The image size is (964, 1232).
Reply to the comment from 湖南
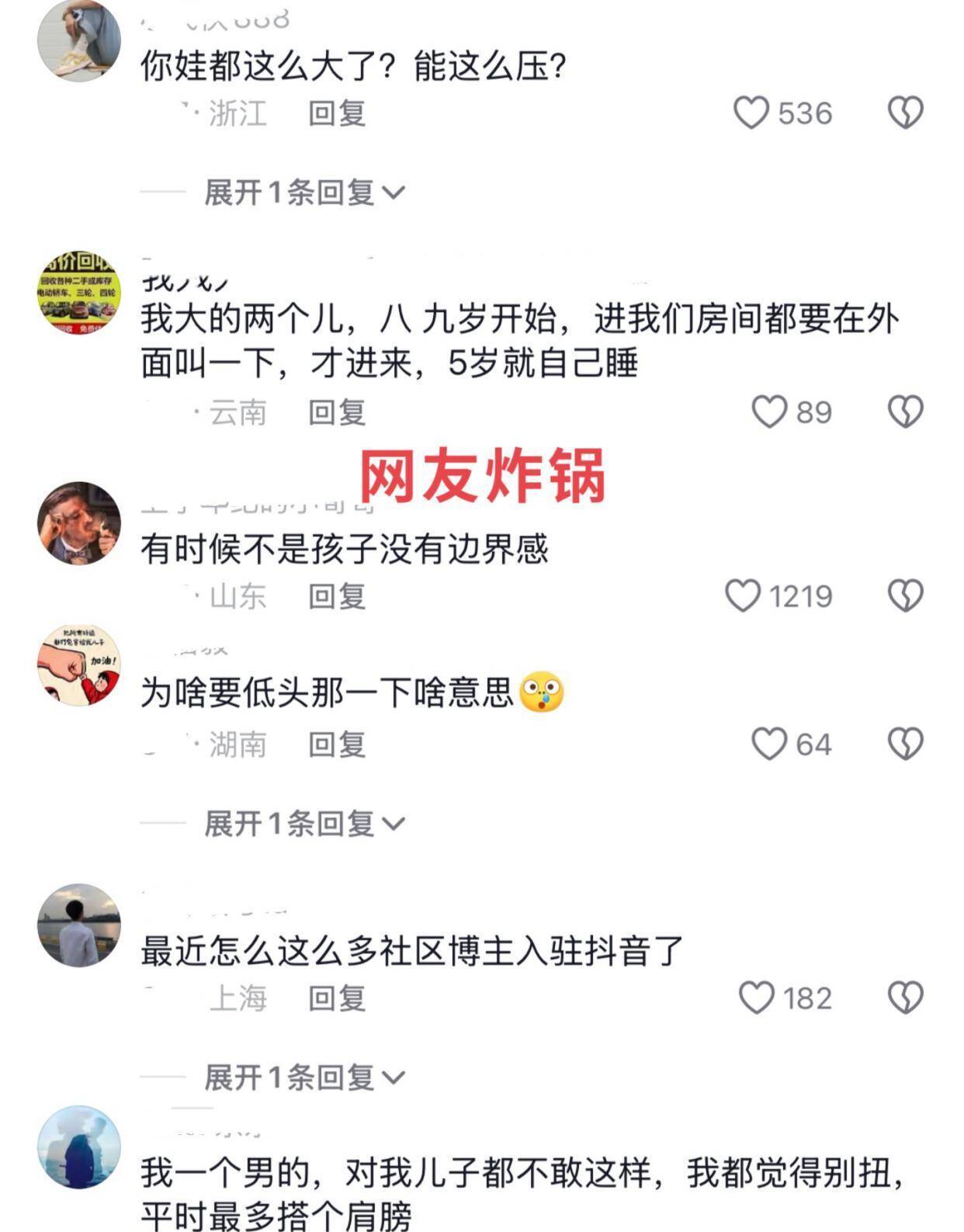(337, 744)
